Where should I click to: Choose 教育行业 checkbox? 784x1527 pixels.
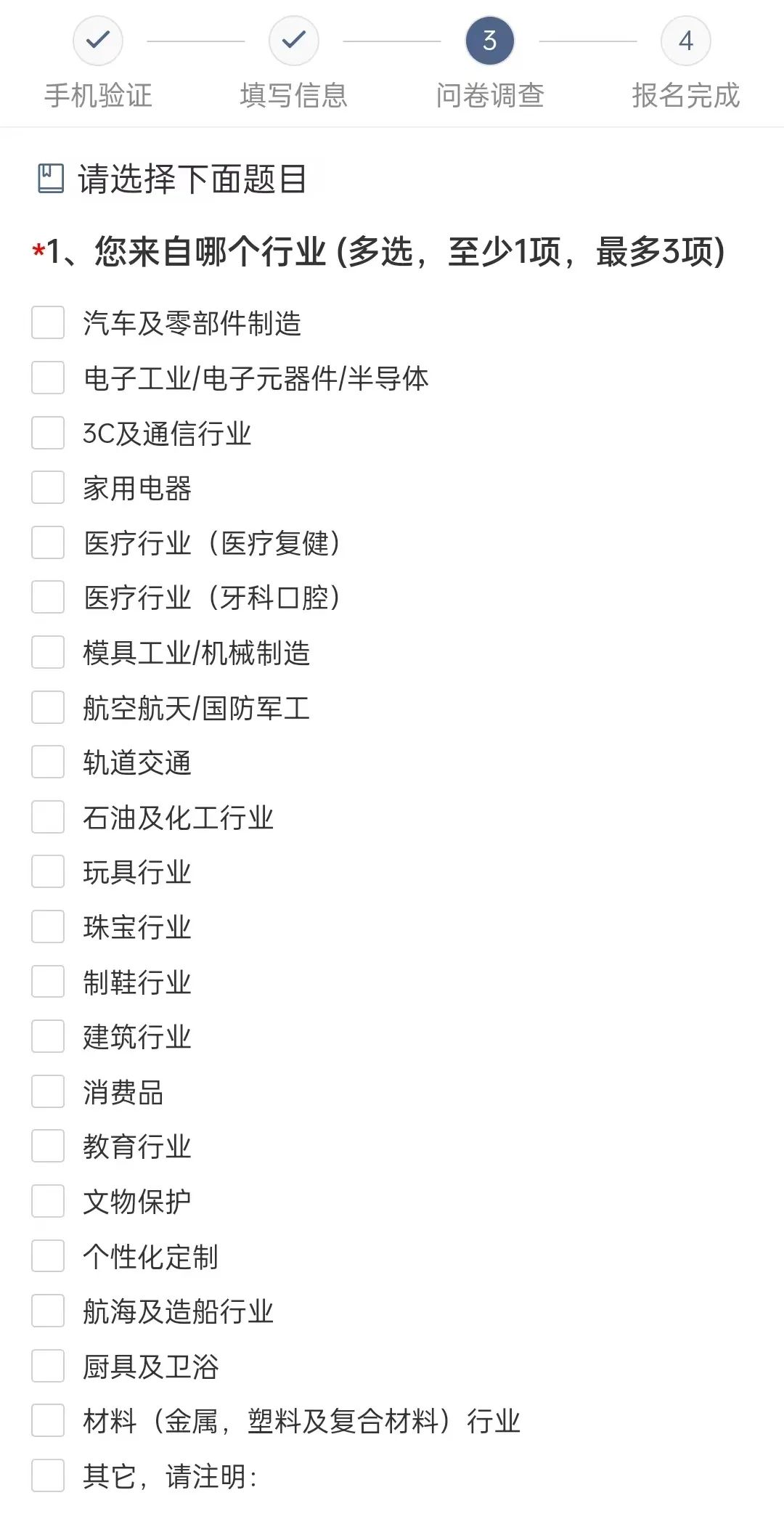click(48, 1147)
